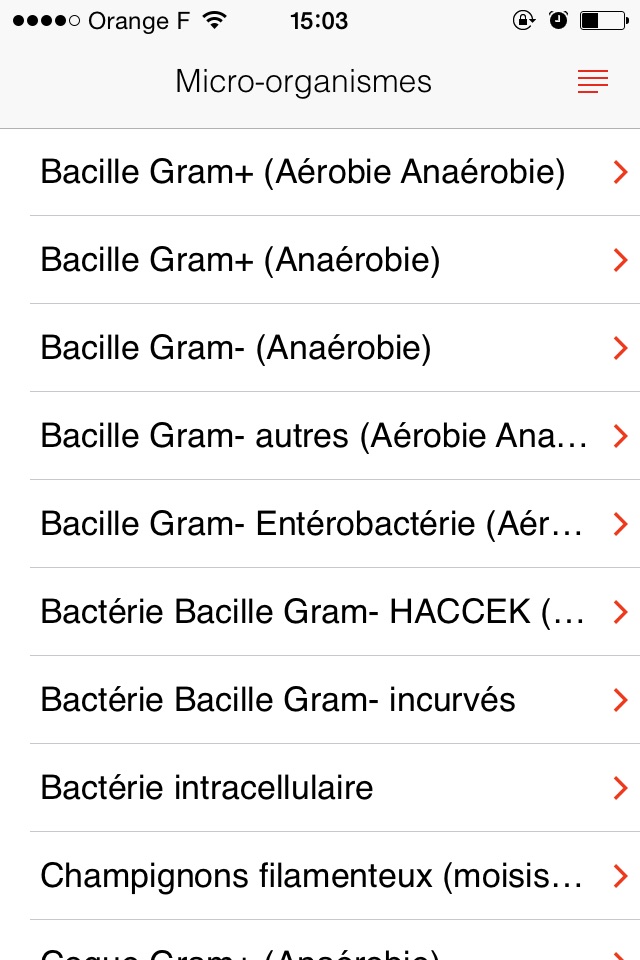Open the red menu icon in header
Viewport: 640px width, 960px height.
[x=593, y=82]
